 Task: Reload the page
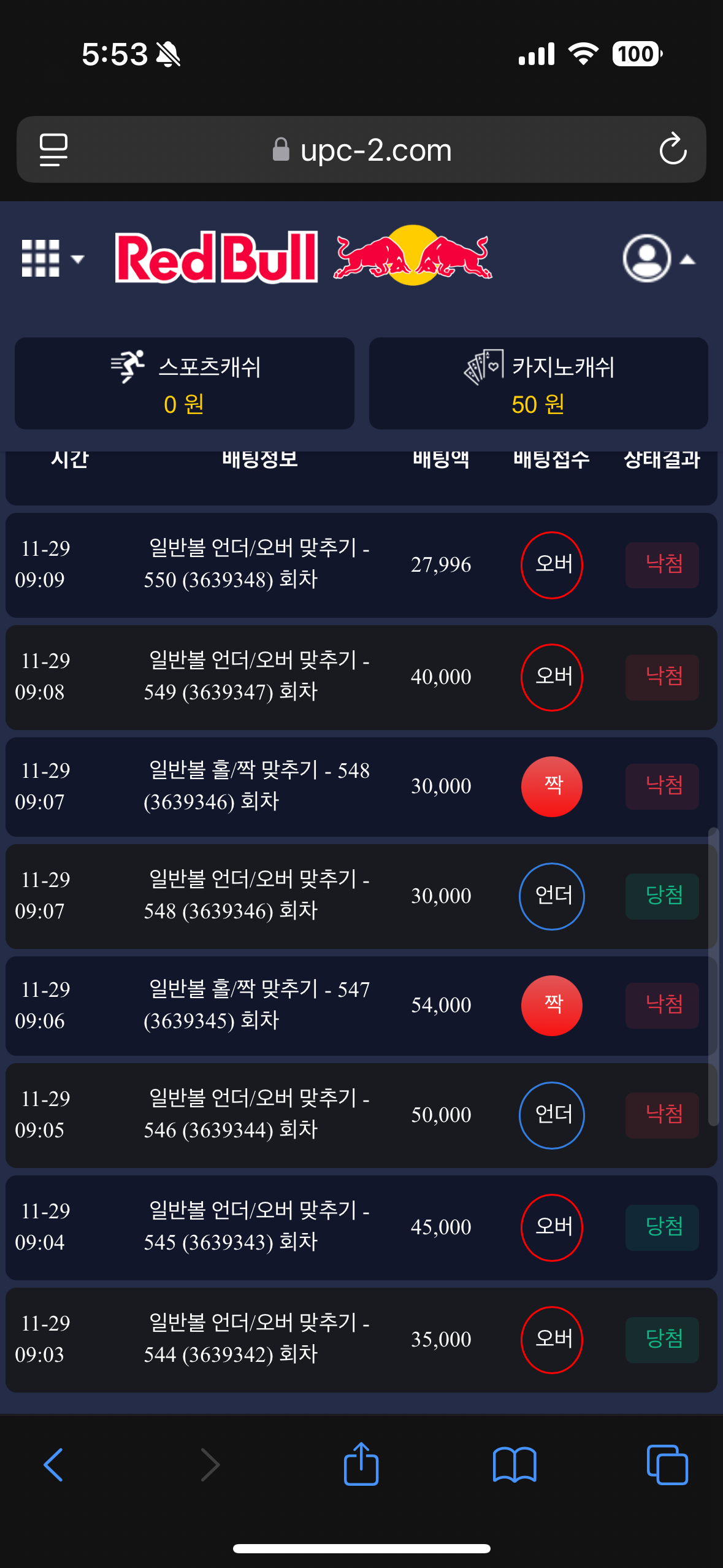673,150
